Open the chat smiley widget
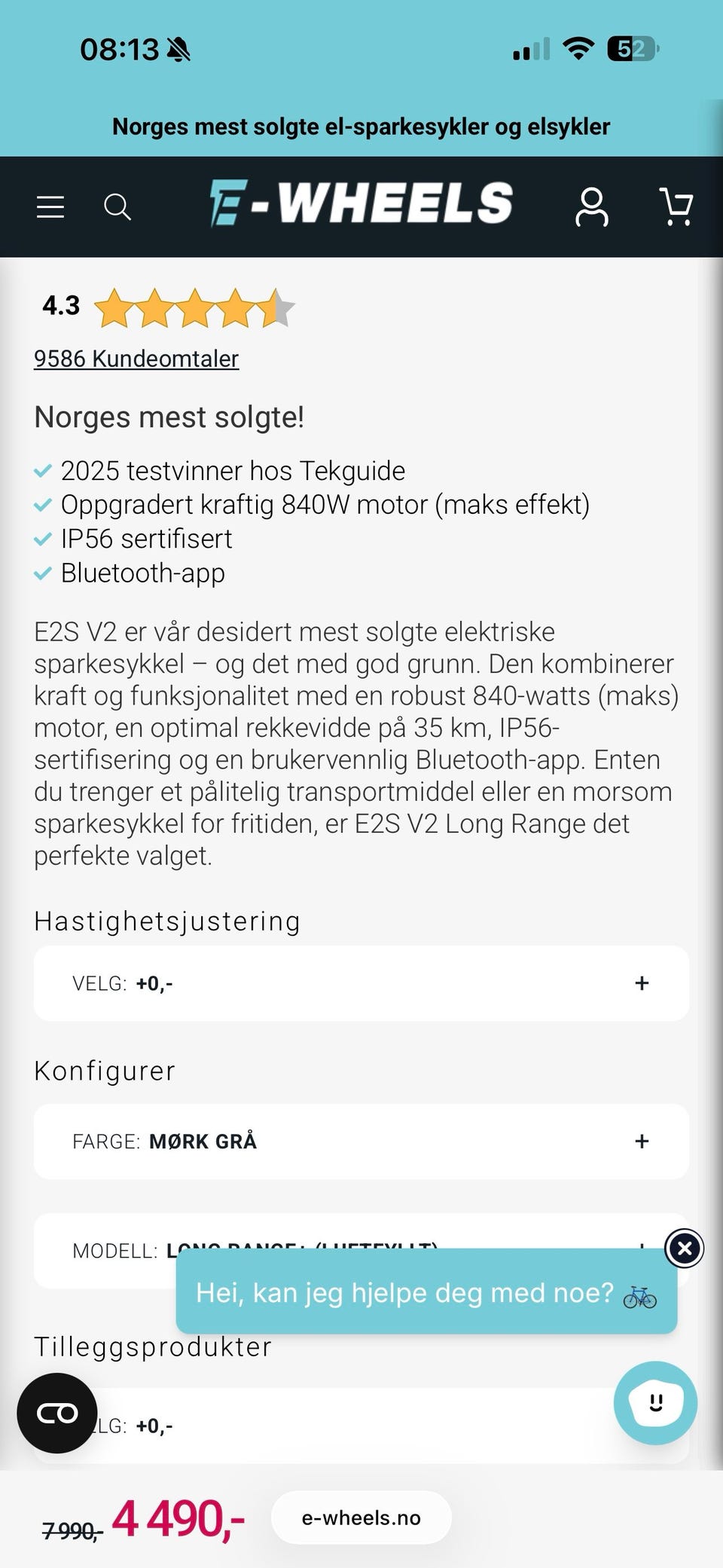Viewport: 723px width, 1568px height. (654, 1402)
